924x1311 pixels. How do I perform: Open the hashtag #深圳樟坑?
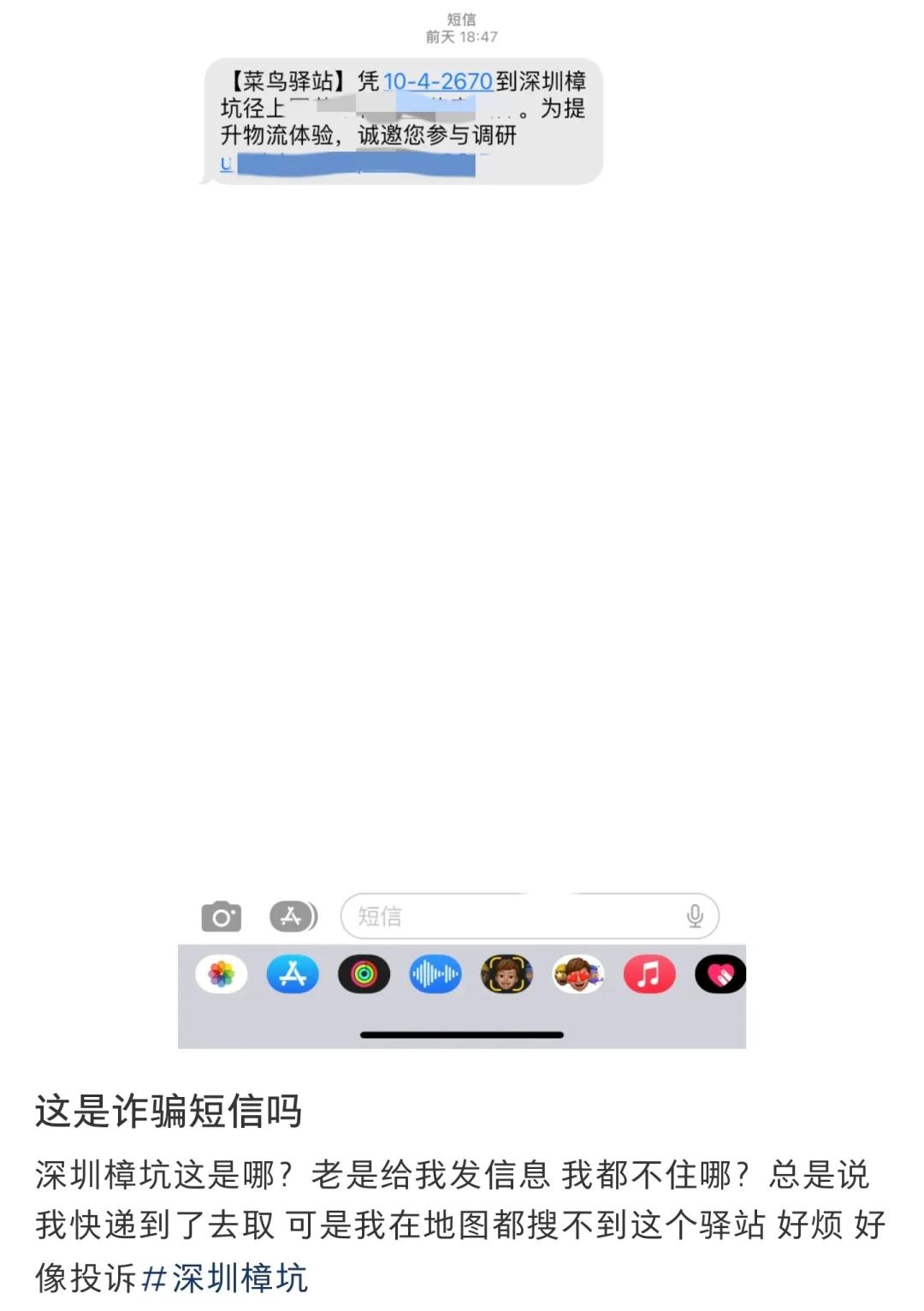click(224, 1277)
